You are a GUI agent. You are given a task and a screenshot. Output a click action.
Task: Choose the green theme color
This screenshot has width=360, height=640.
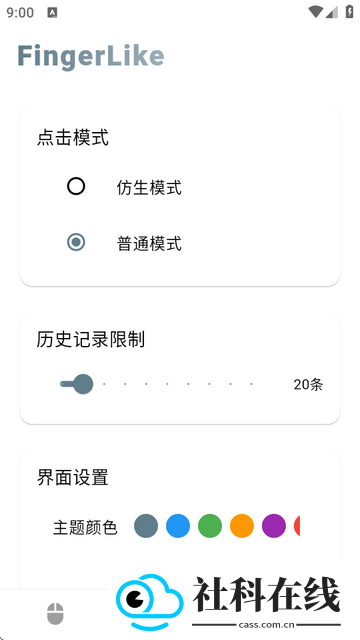(x=210, y=526)
